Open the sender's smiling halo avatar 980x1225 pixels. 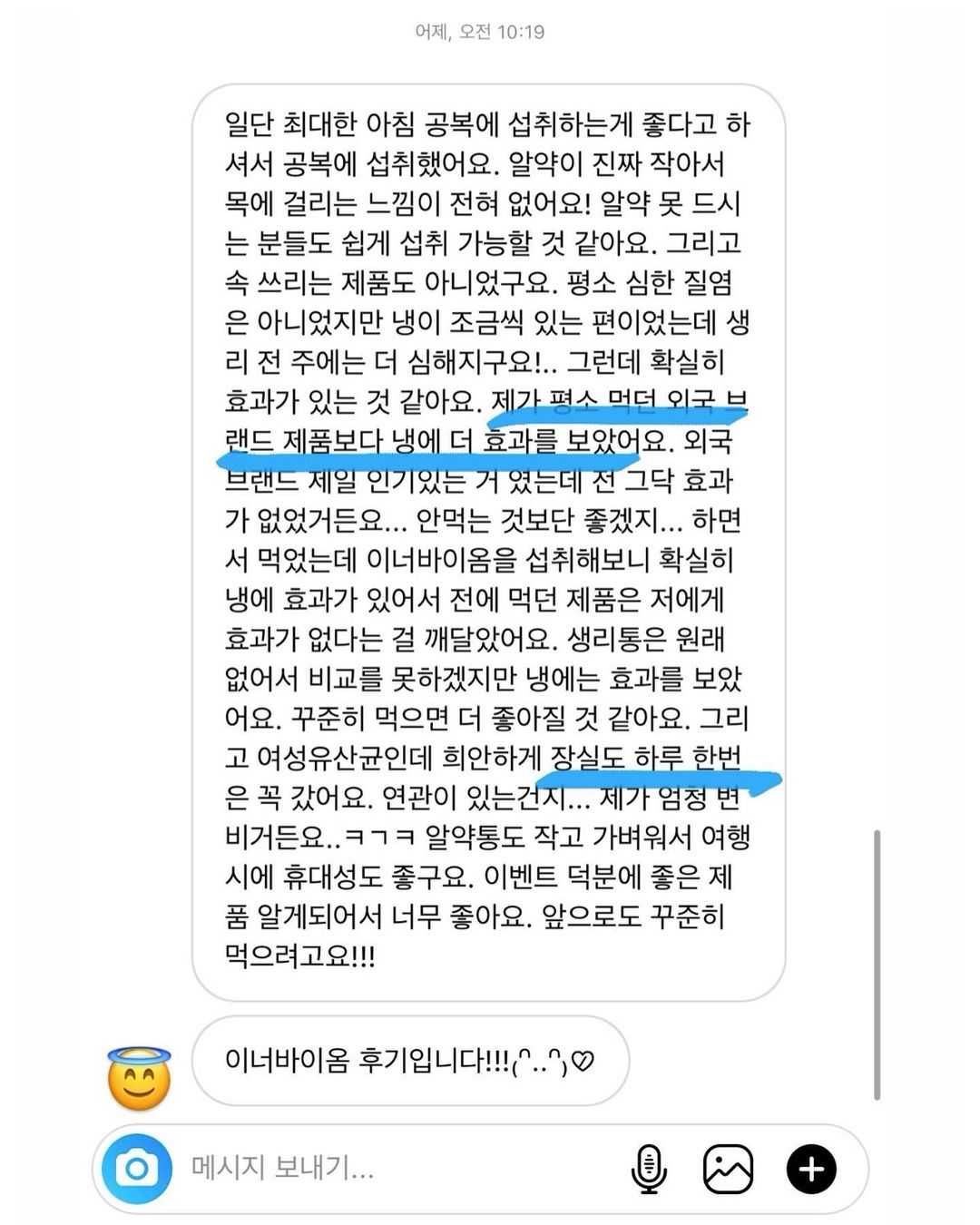coord(139,1078)
